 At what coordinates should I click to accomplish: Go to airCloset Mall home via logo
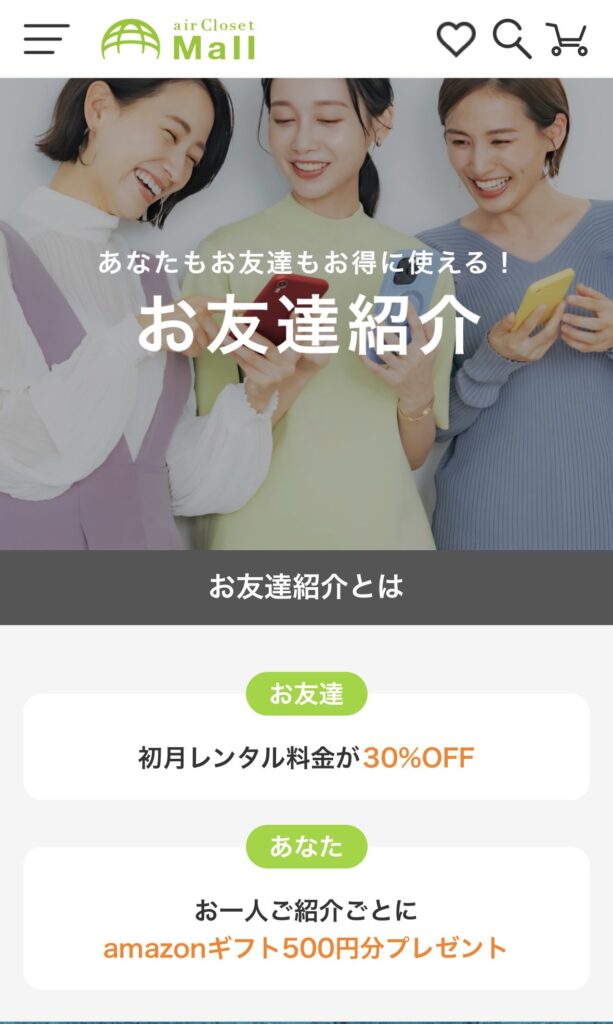pos(178,39)
